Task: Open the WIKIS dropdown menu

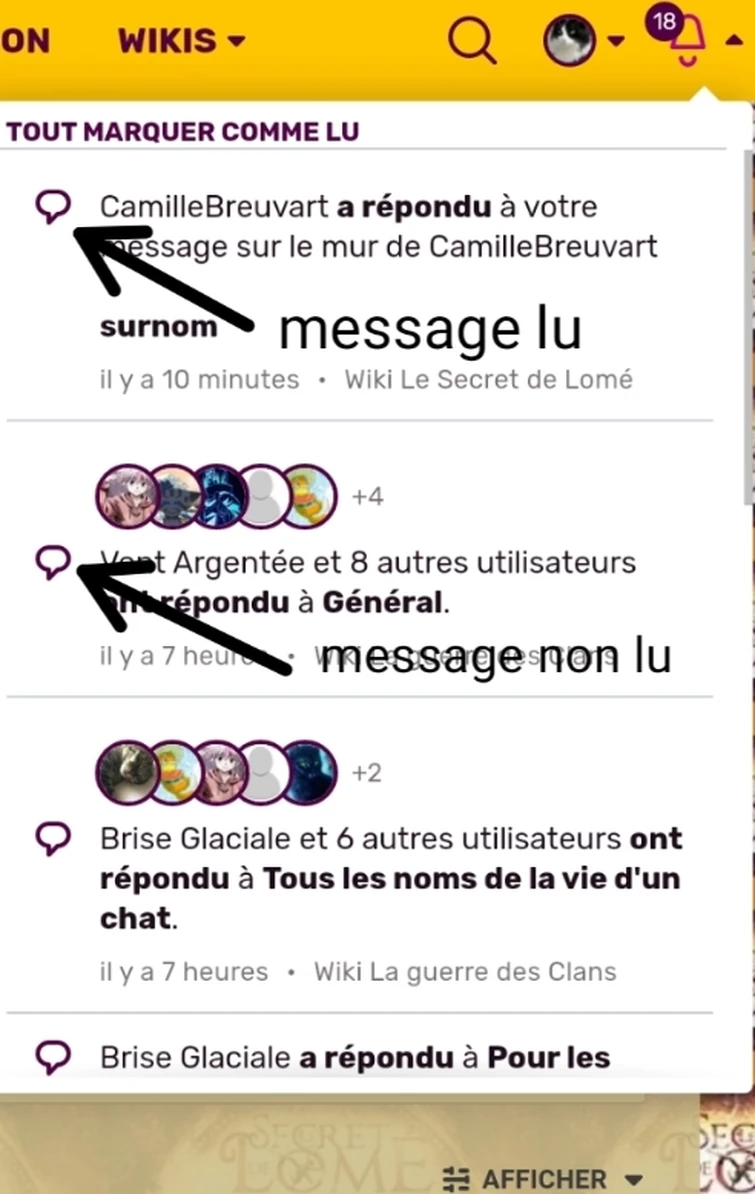Action: coord(181,41)
